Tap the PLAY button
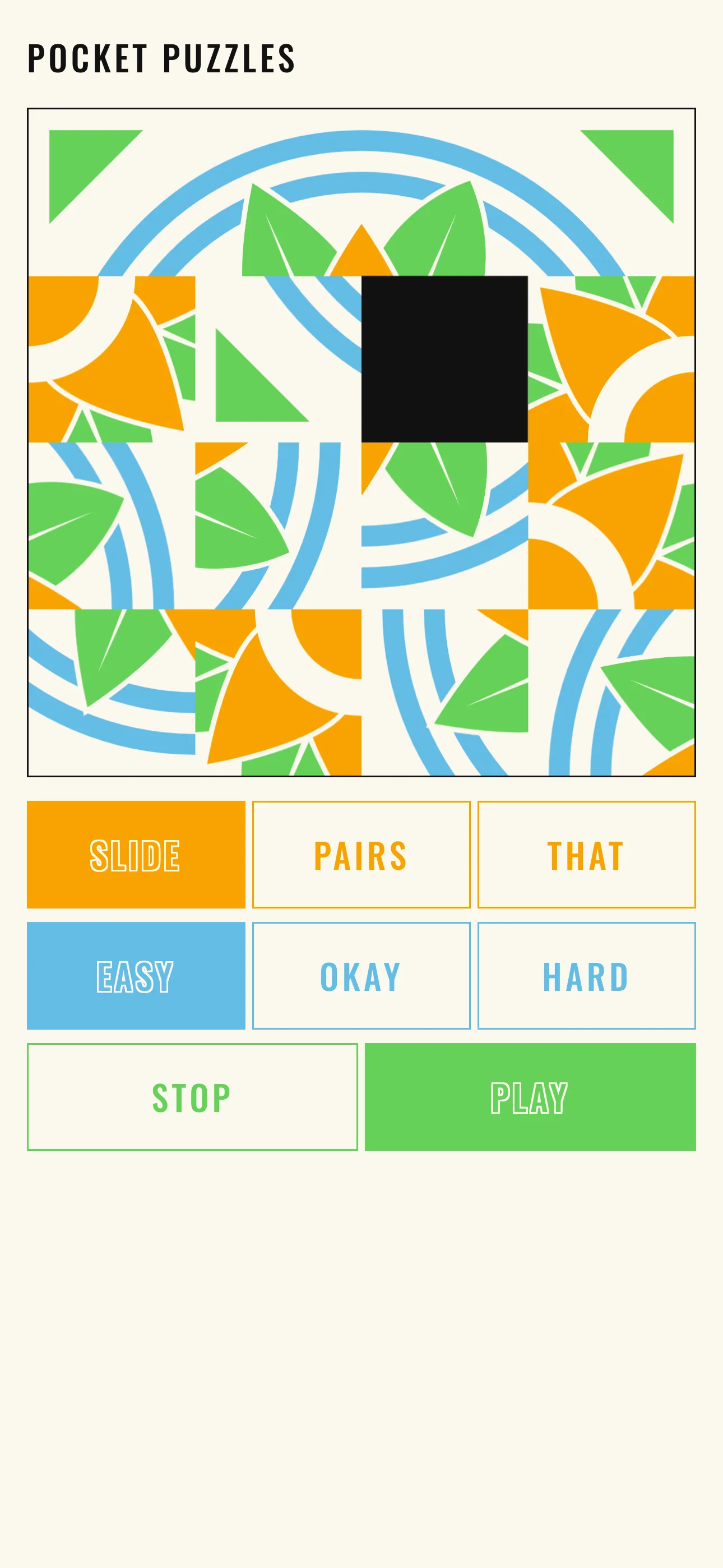Viewport: 723px width, 1568px height. 530,1097
